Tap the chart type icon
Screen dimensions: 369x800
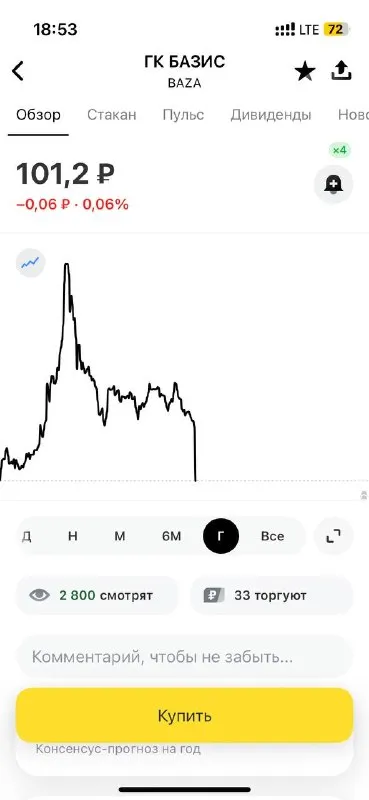pos(31,263)
